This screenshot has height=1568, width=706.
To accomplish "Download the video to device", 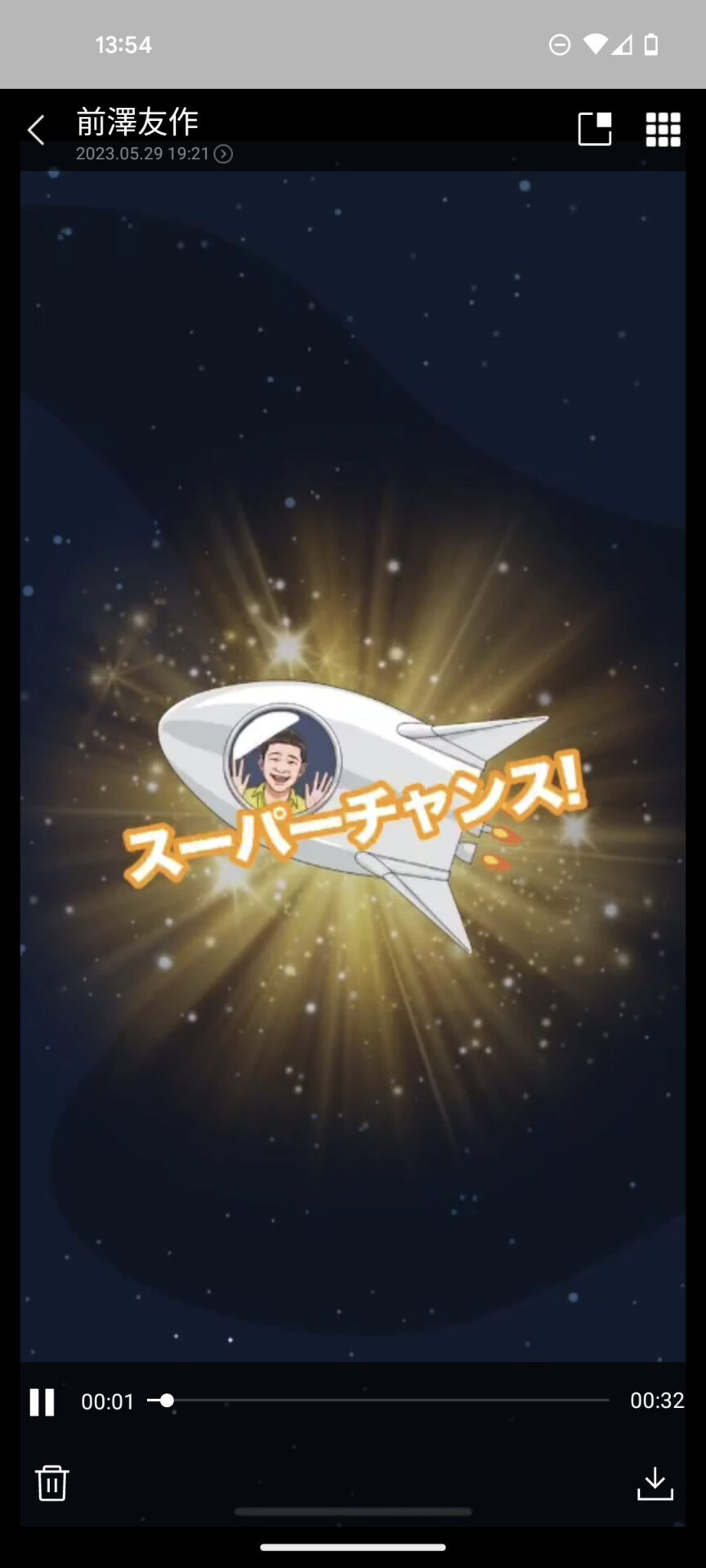I will [655, 1483].
